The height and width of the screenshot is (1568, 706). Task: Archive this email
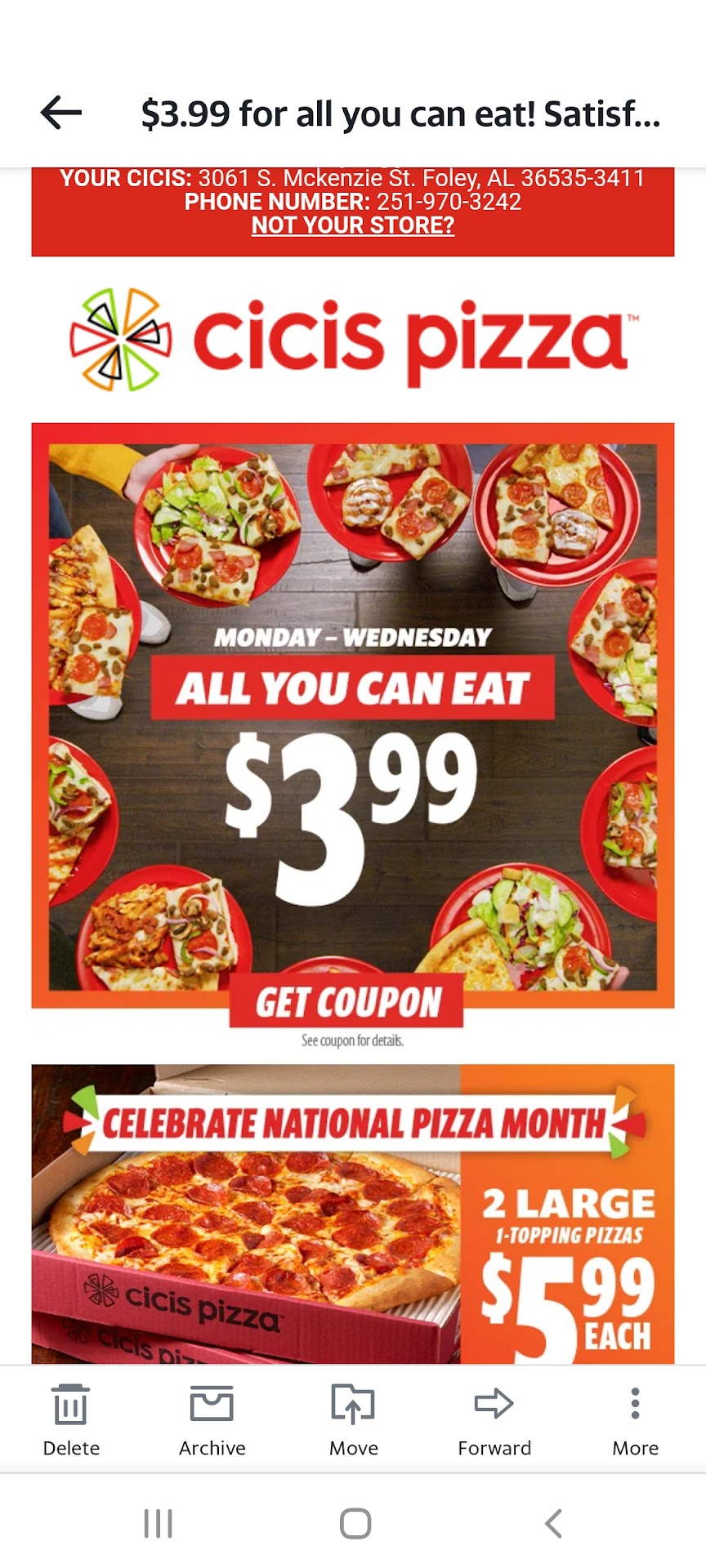point(212,1421)
